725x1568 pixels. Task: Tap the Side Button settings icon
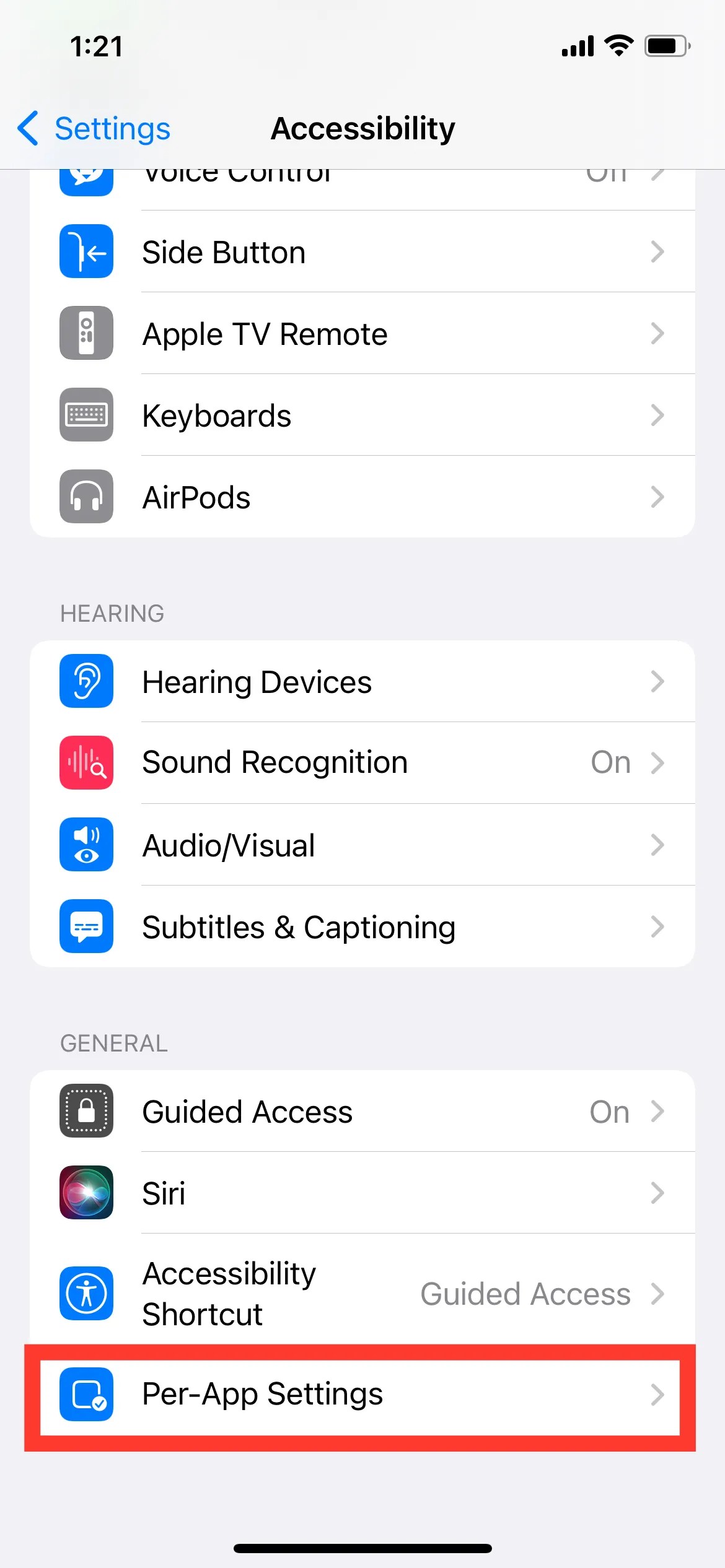coord(86,252)
